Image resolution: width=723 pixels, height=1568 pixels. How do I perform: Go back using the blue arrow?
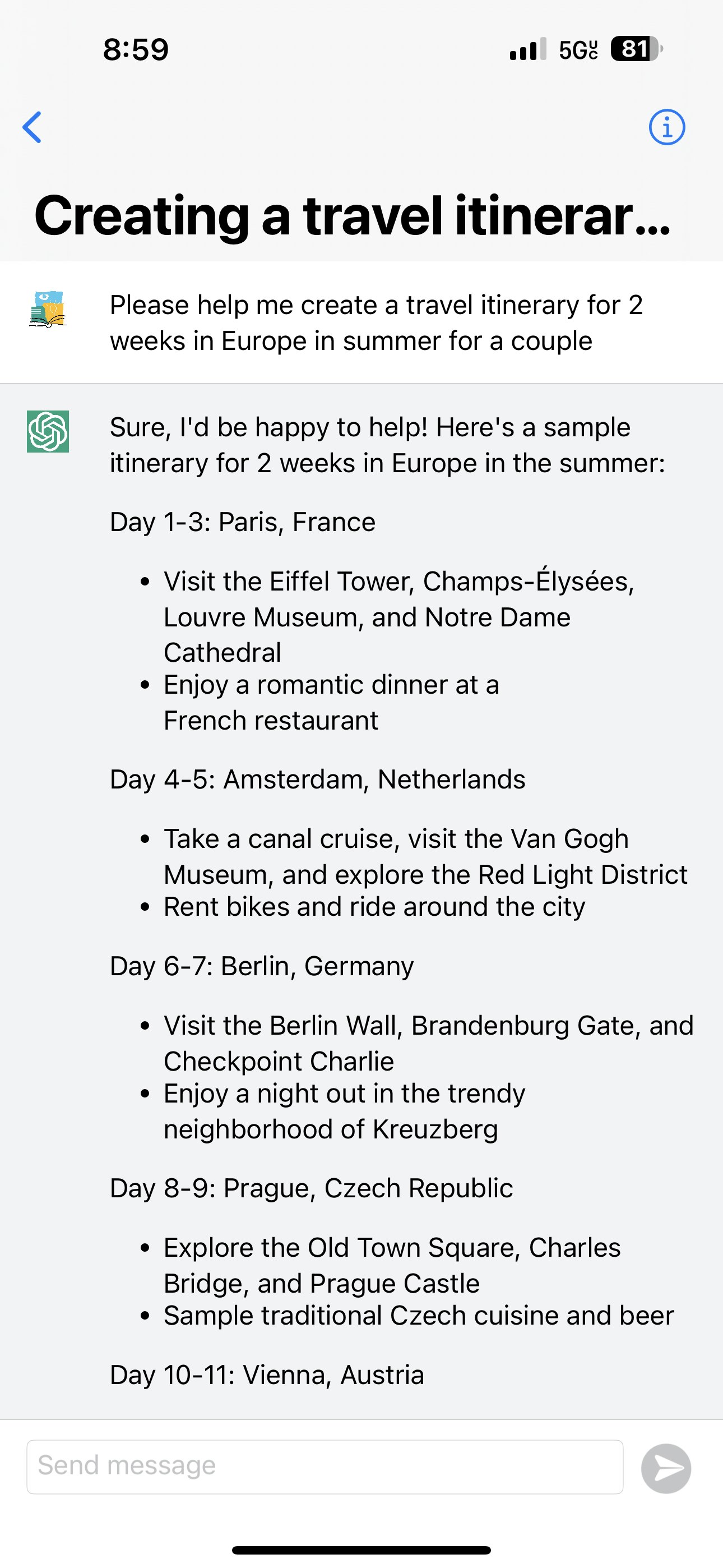[x=33, y=127]
